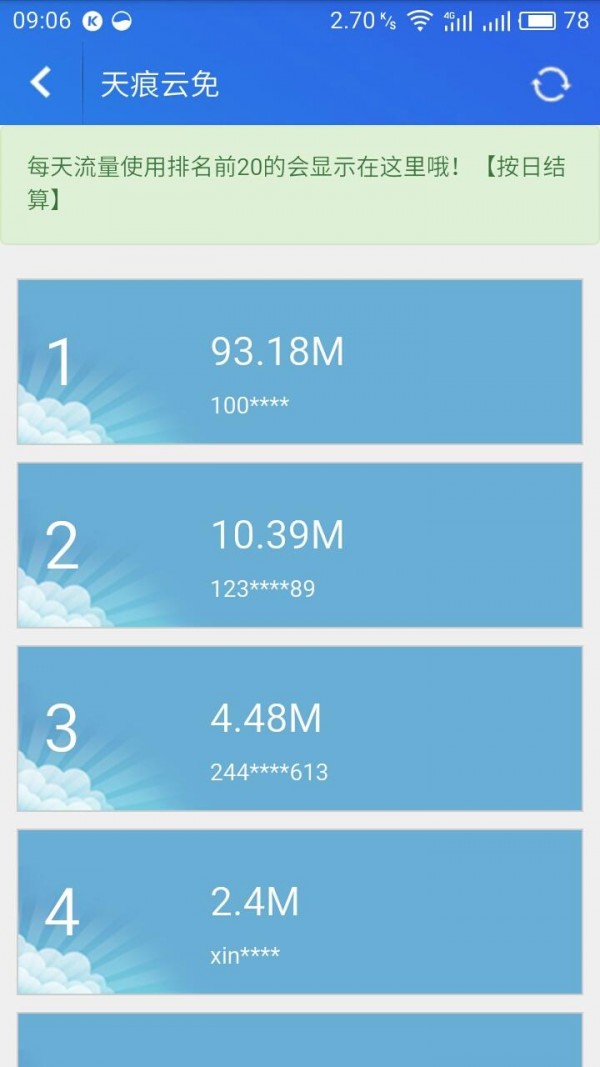Screen dimensions: 600x1067
Task: Refresh the traffic ranking list
Action: [x=550, y=84]
